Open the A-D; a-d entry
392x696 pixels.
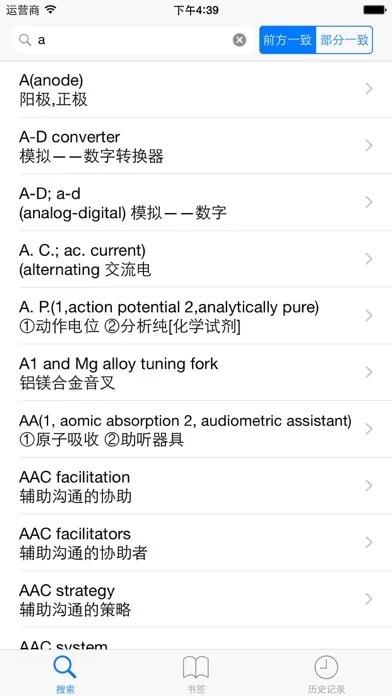pyautogui.click(x=196, y=202)
